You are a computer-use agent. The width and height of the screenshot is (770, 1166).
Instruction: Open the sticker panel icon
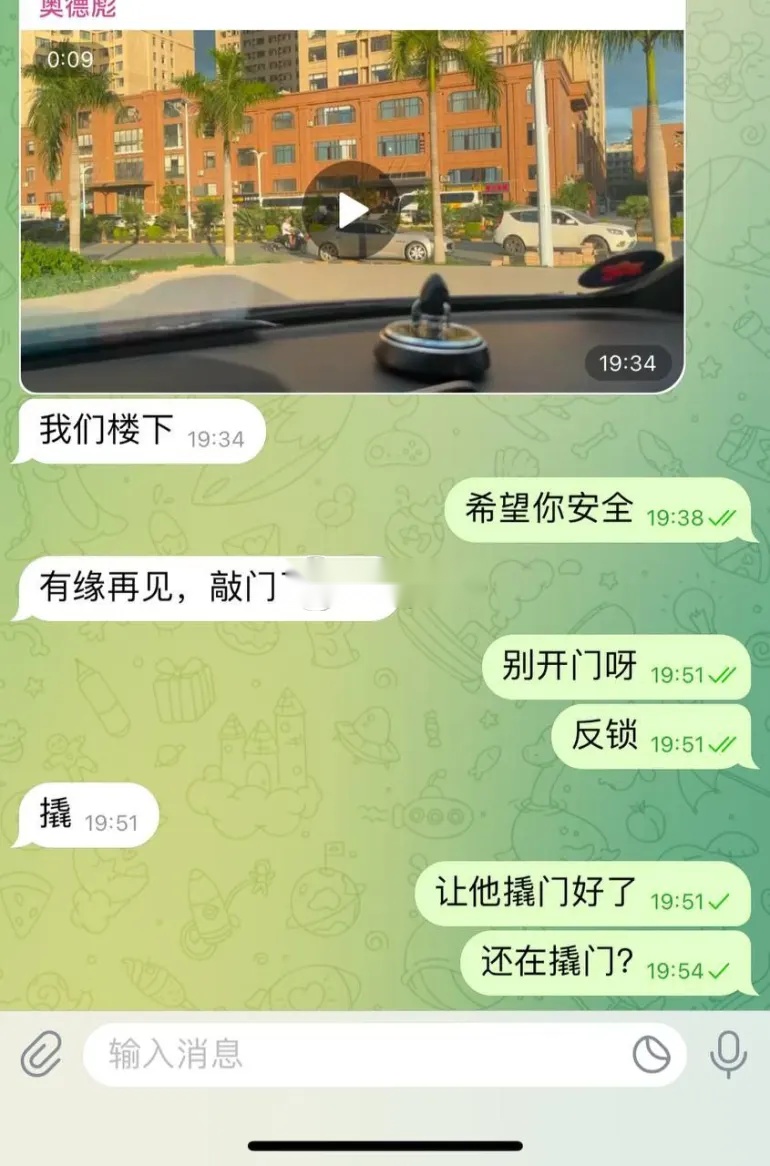(x=651, y=1054)
